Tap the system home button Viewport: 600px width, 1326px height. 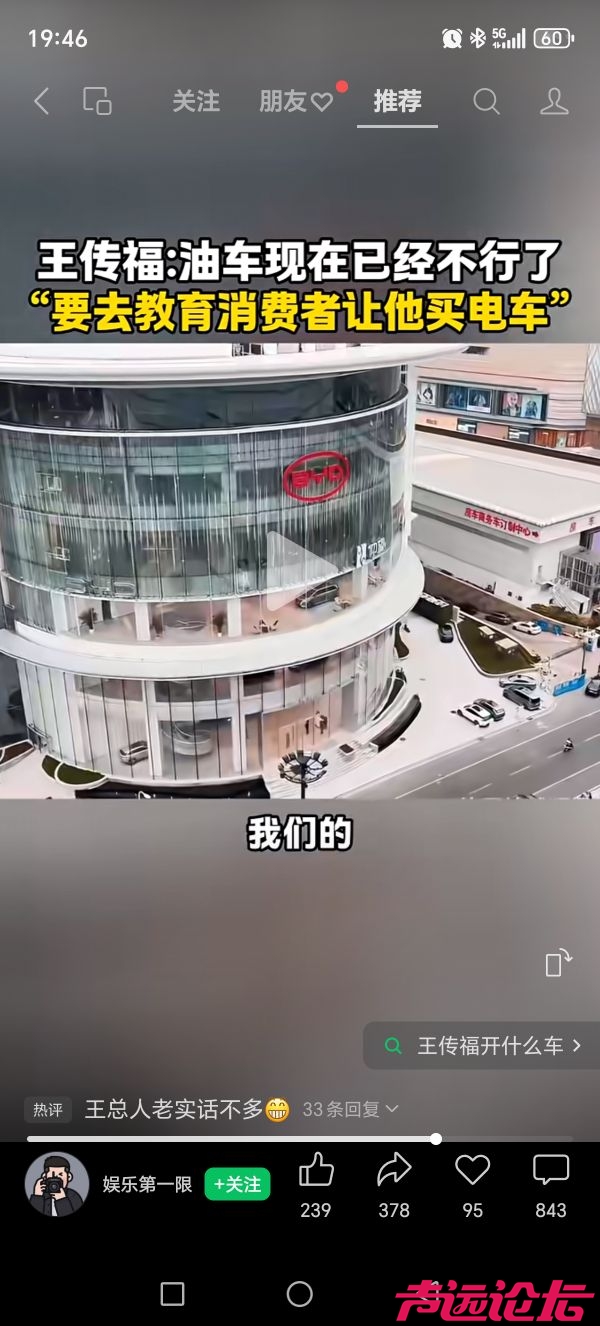click(299, 1294)
